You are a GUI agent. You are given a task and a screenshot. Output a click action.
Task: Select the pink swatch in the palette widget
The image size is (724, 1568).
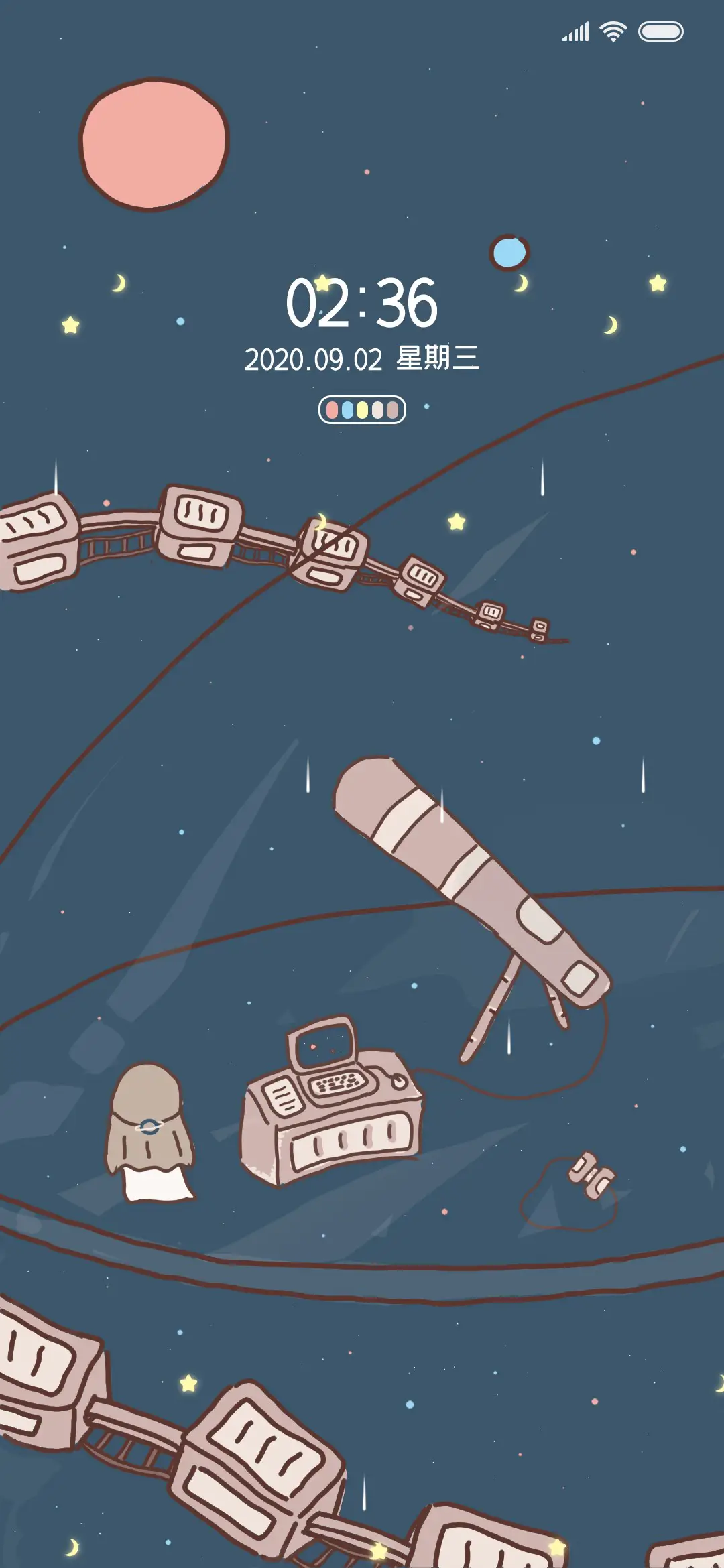point(332,409)
